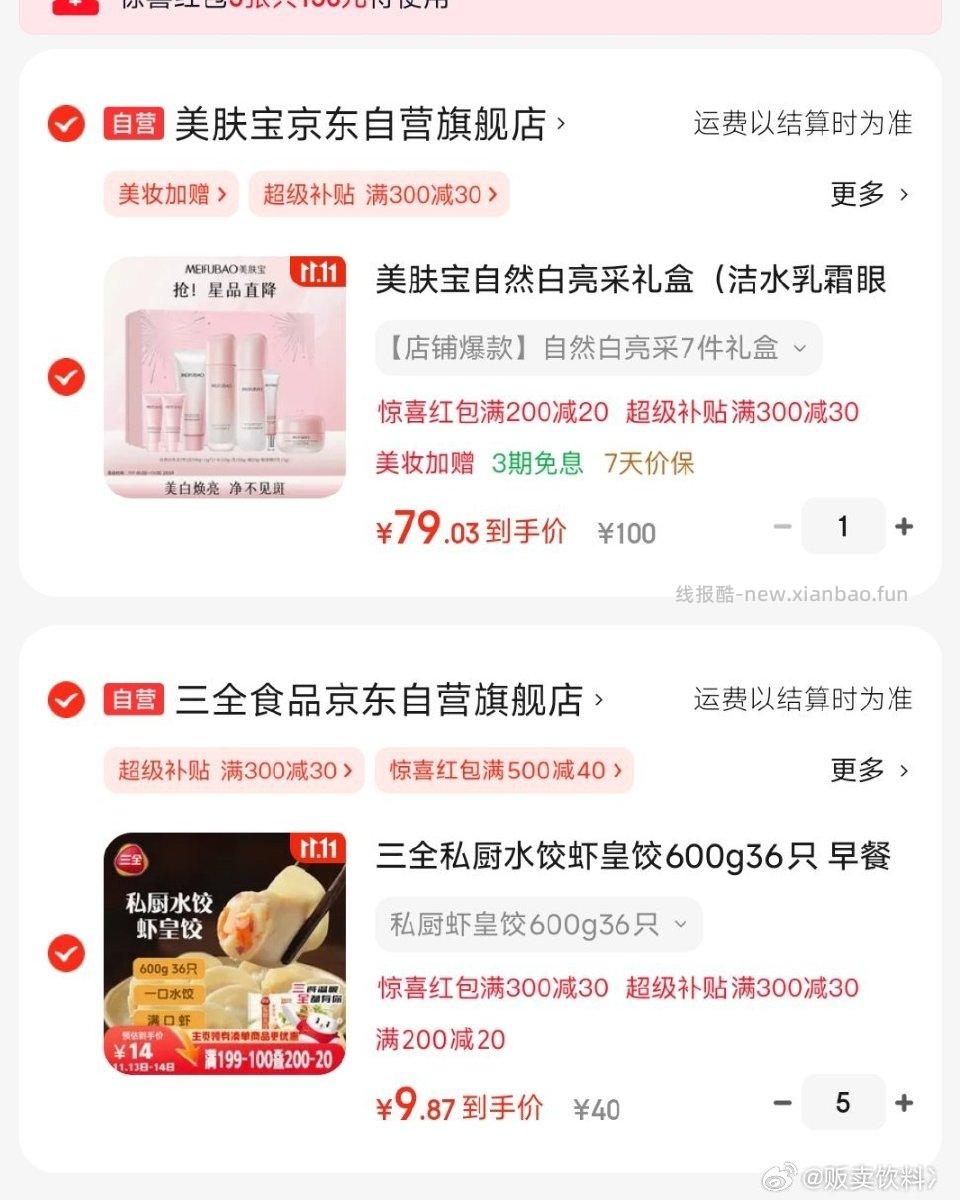The image size is (960, 1200).
Task: Click the skincare gift box product thumbnail
Action: pyautogui.click(x=225, y=378)
